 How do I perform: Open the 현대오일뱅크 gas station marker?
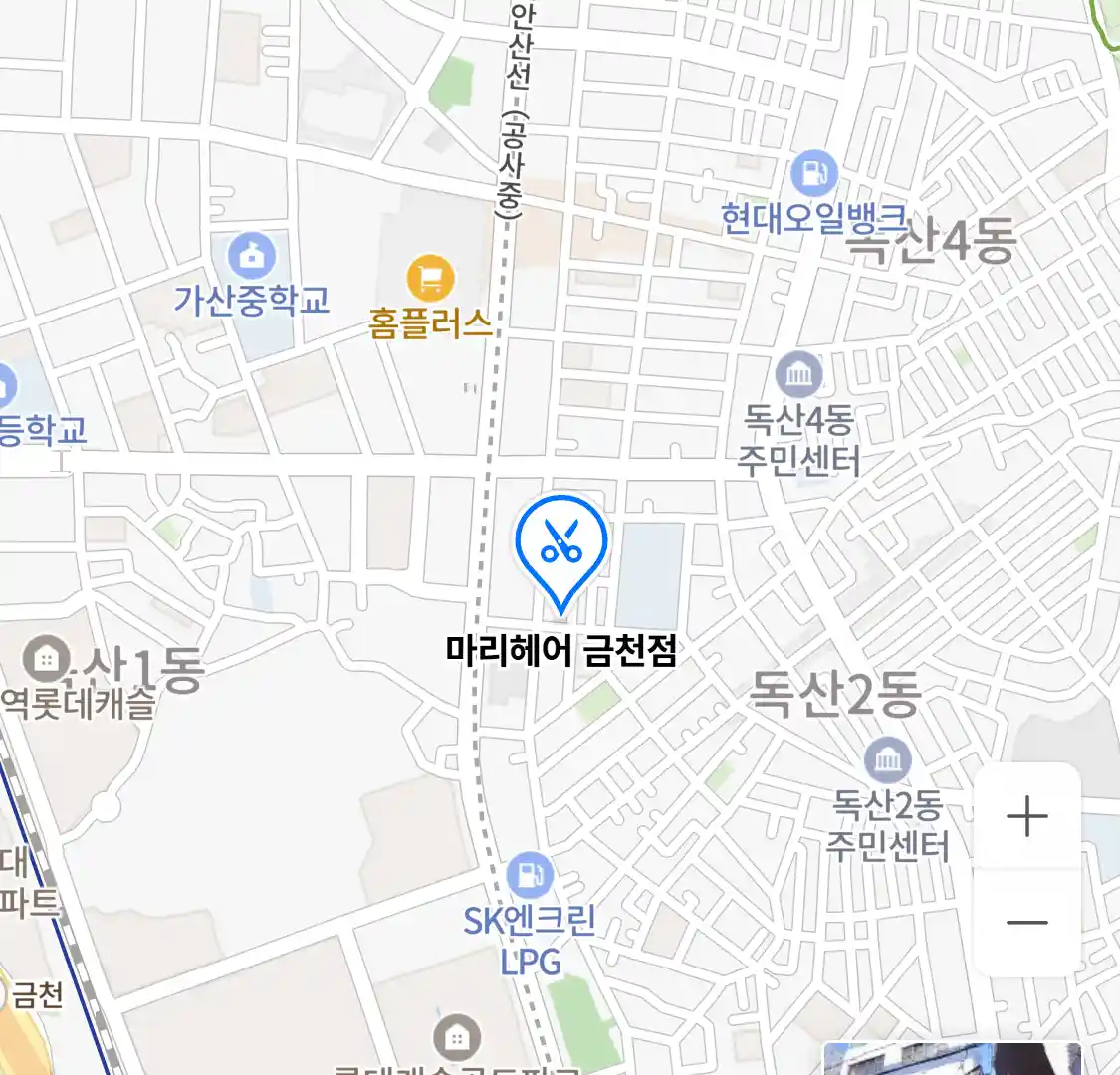(x=814, y=174)
